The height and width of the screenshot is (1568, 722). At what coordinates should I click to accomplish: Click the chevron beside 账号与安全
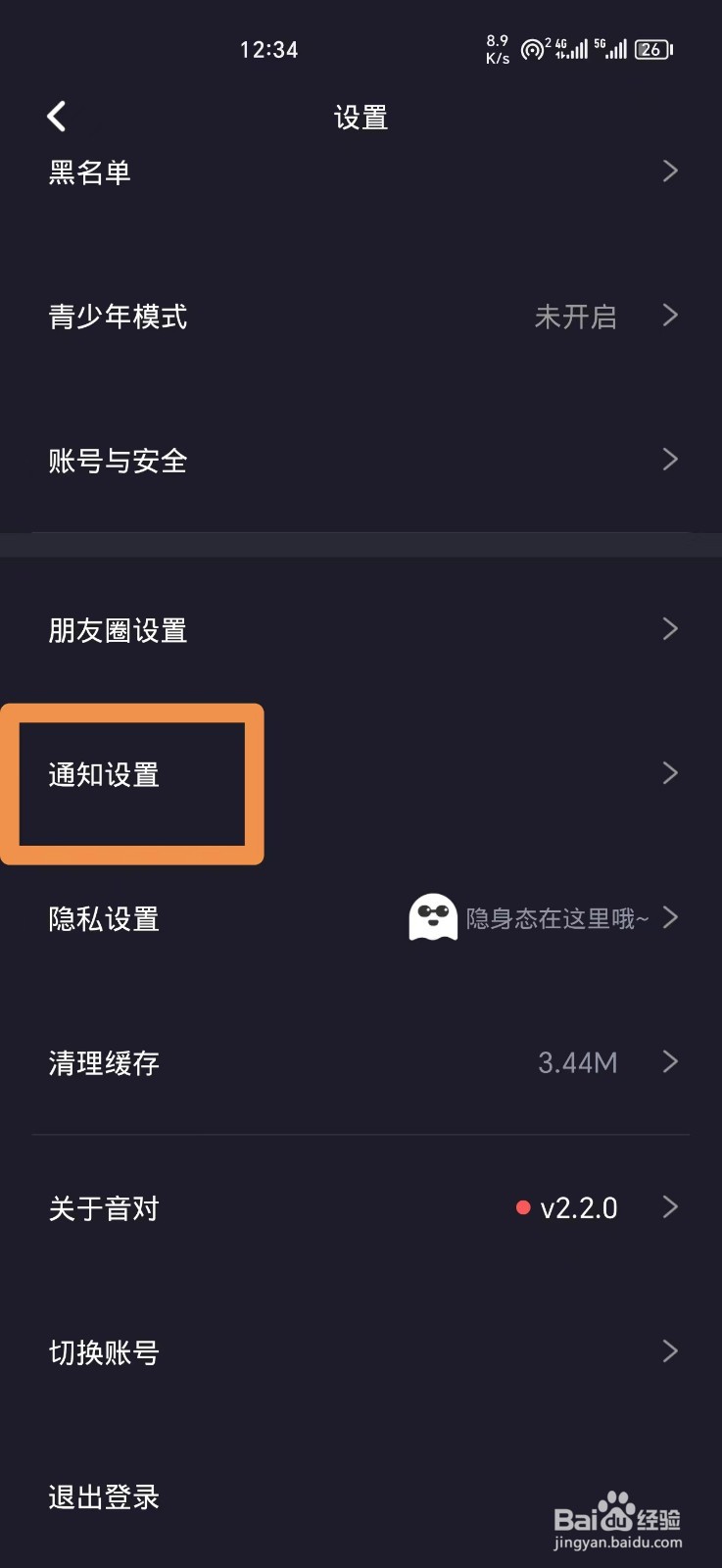(670, 460)
